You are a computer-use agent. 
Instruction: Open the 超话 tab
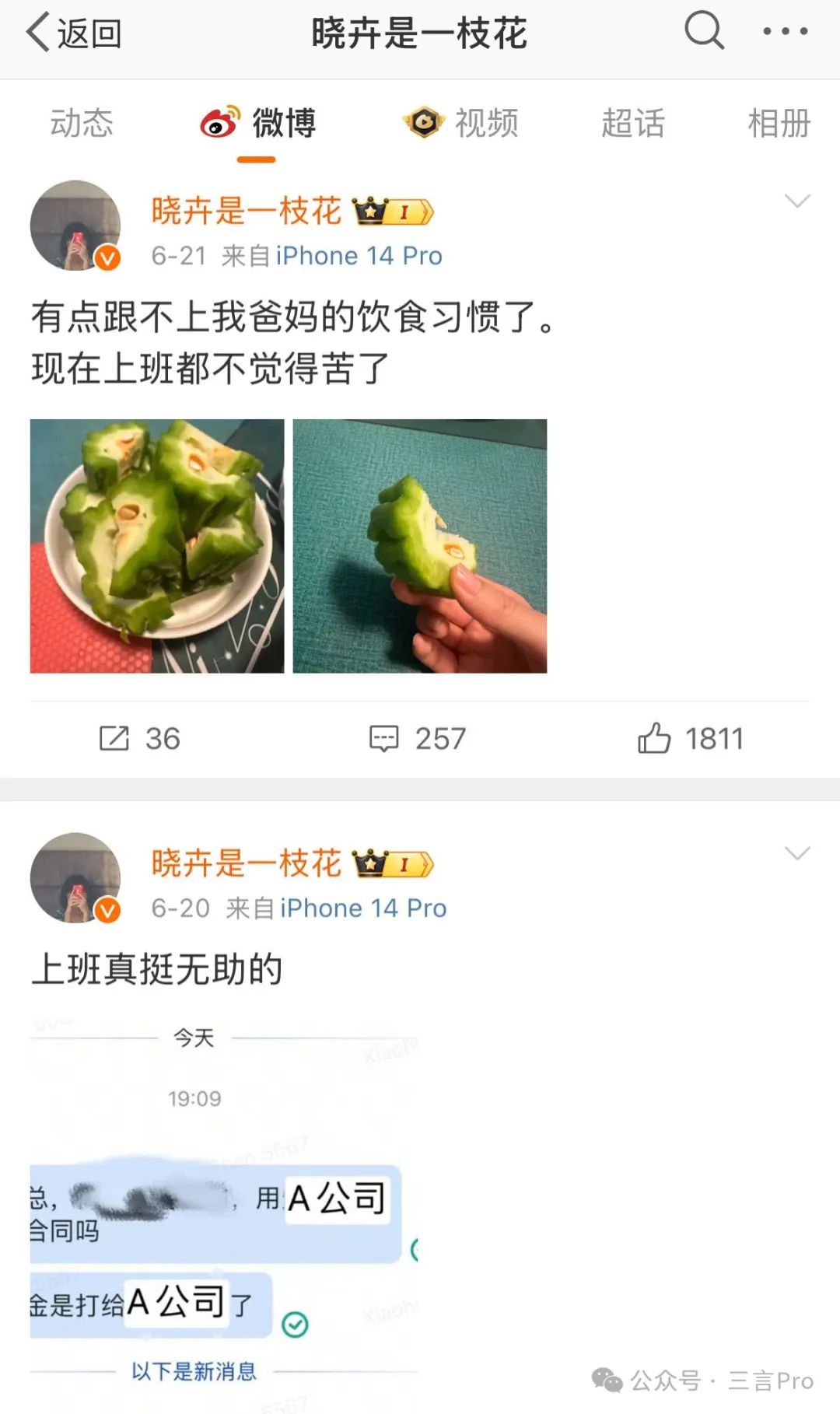pyautogui.click(x=632, y=123)
